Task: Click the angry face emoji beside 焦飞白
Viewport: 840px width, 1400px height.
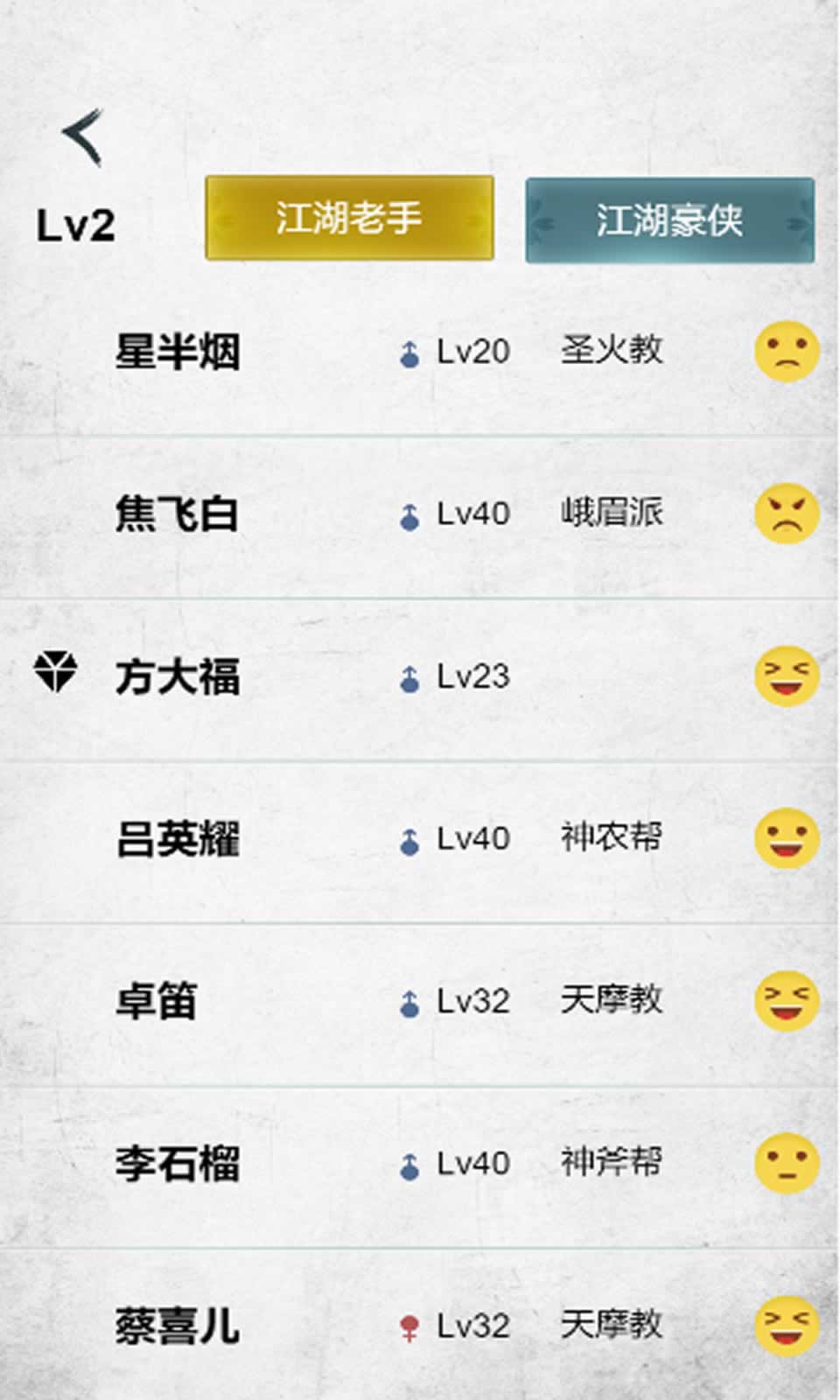Action: 786,514
